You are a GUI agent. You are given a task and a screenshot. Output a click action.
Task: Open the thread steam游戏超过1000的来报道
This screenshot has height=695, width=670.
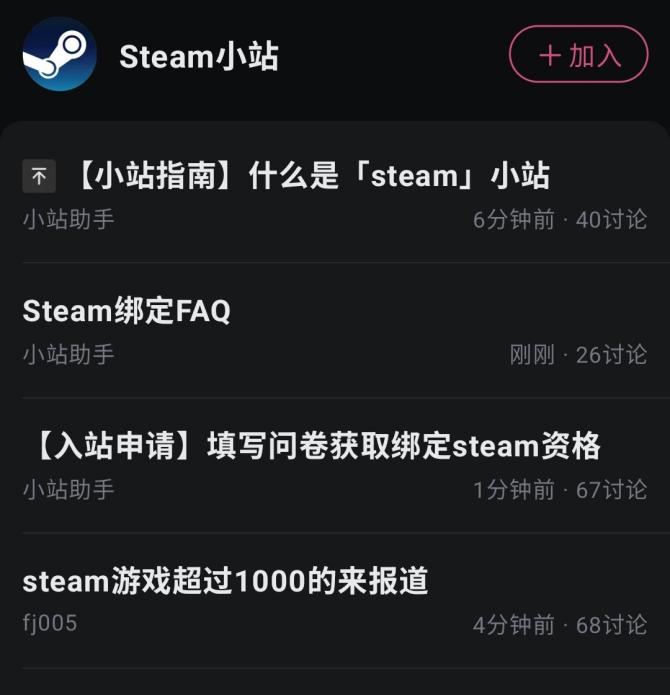225,581
